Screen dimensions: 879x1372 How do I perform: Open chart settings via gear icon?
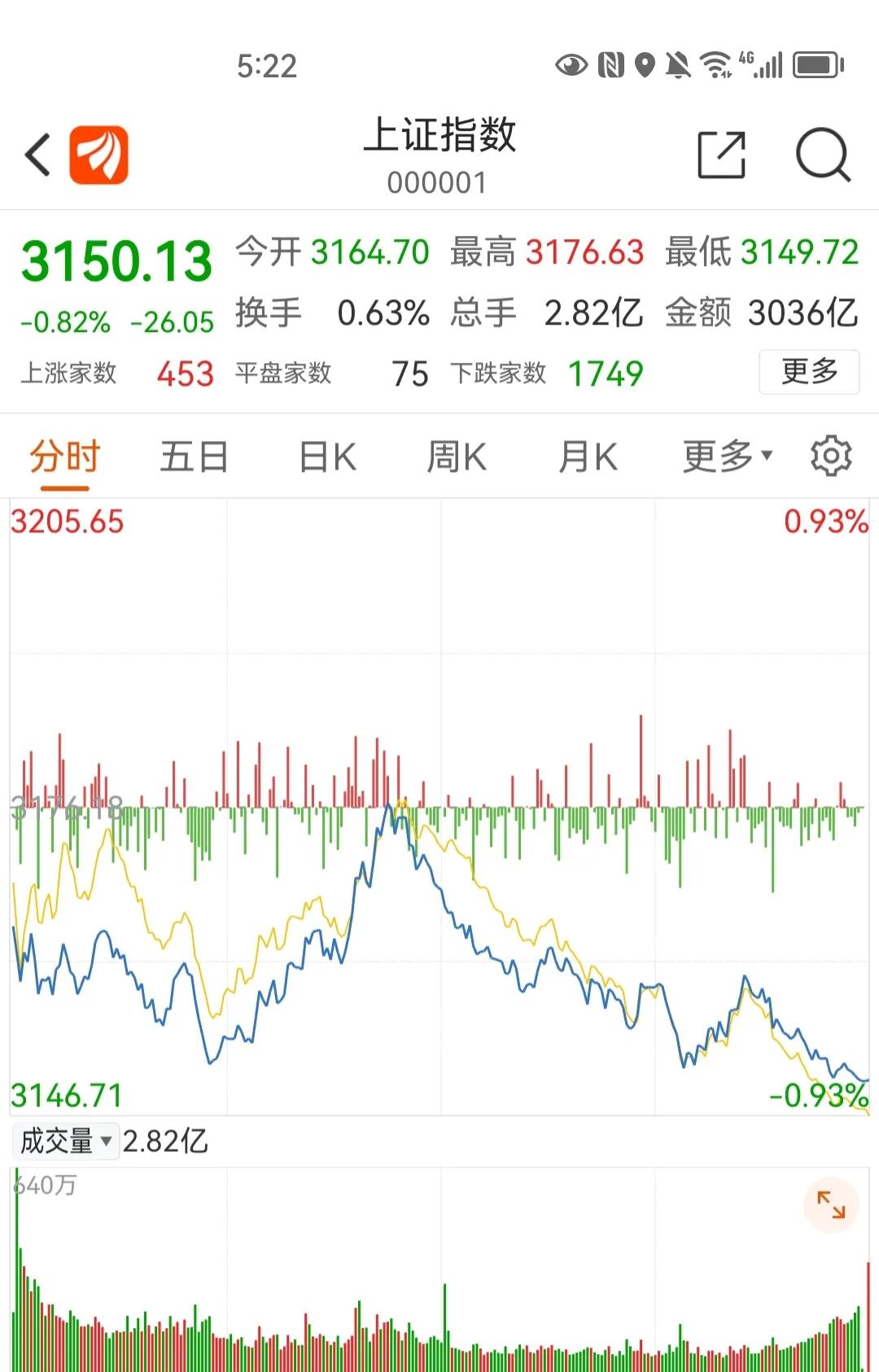point(830,457)
